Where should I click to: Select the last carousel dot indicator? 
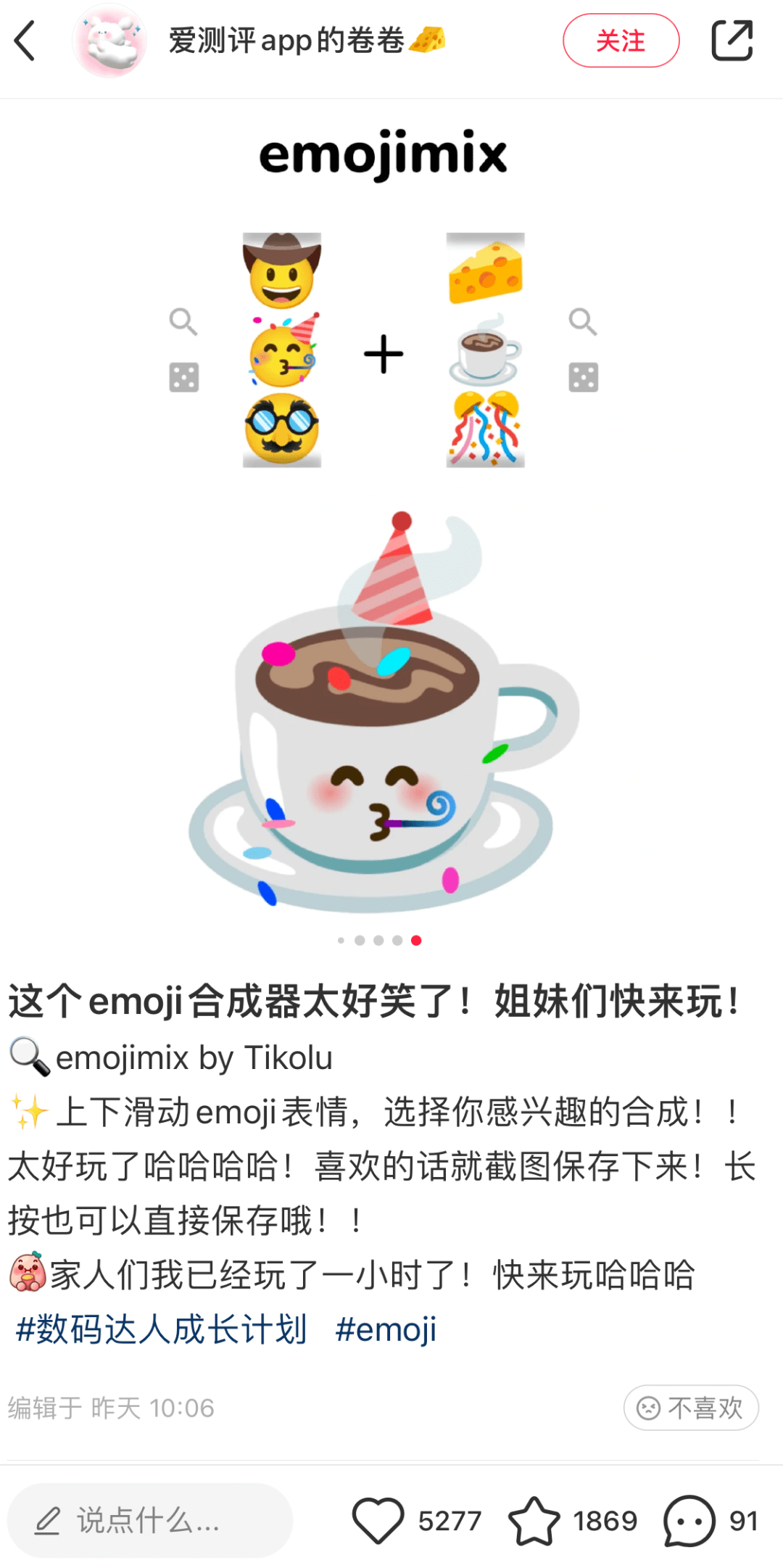pyautogui.click(x=416, y=939)
